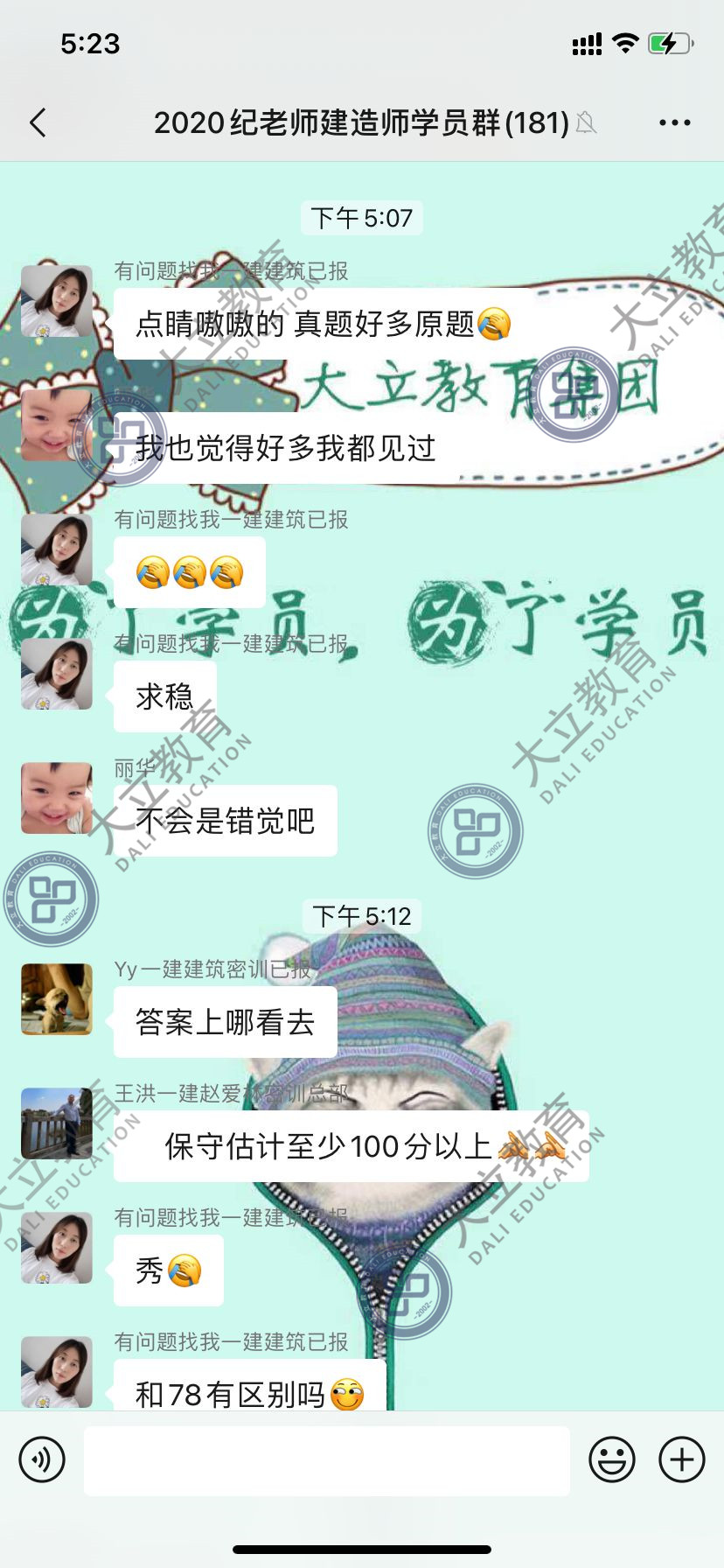The width and height of the screenshot is (724, 1568).
Task: Open sender avatar next to 求稳 message
Action: point(57,674)
